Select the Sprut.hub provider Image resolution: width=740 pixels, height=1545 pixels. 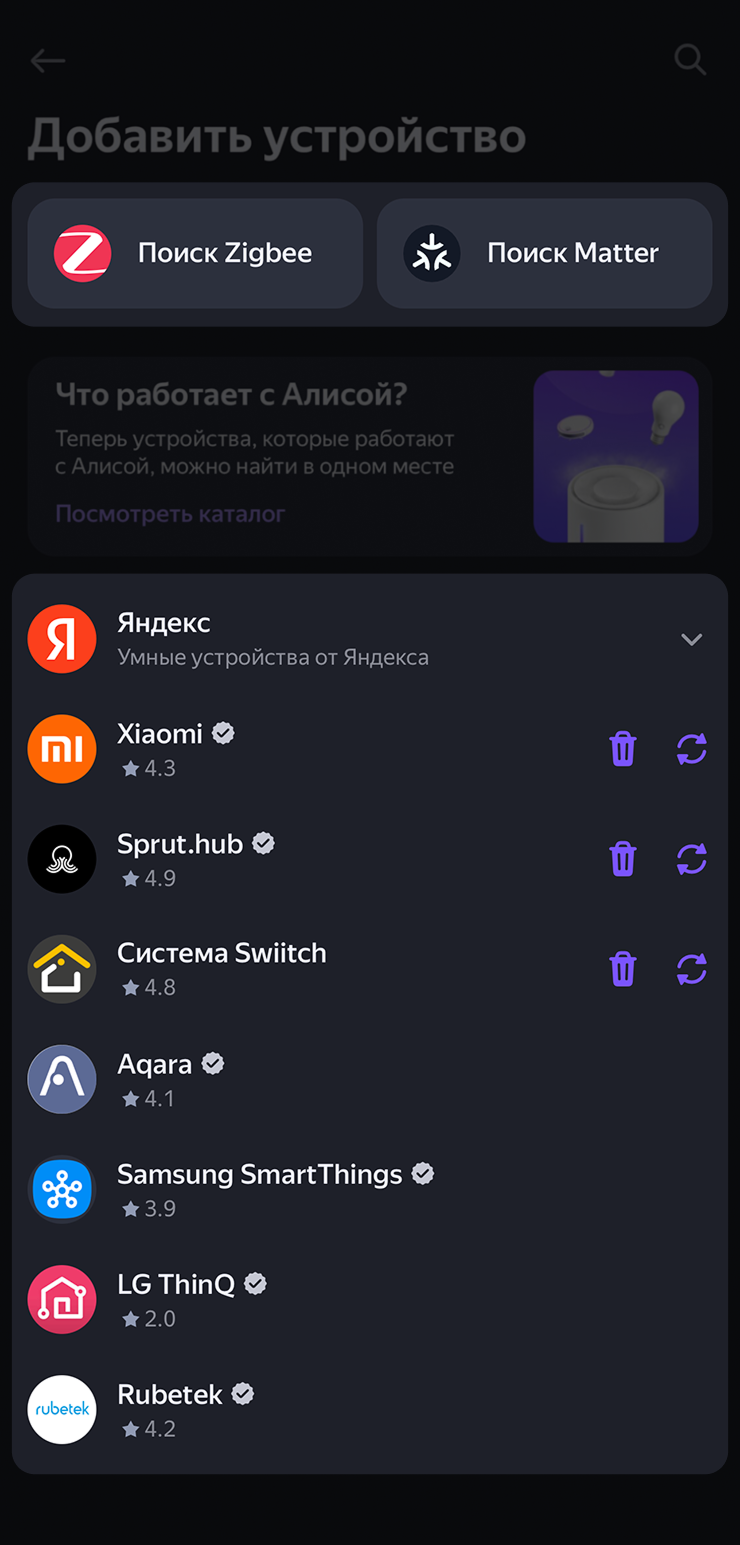(300, 859)
